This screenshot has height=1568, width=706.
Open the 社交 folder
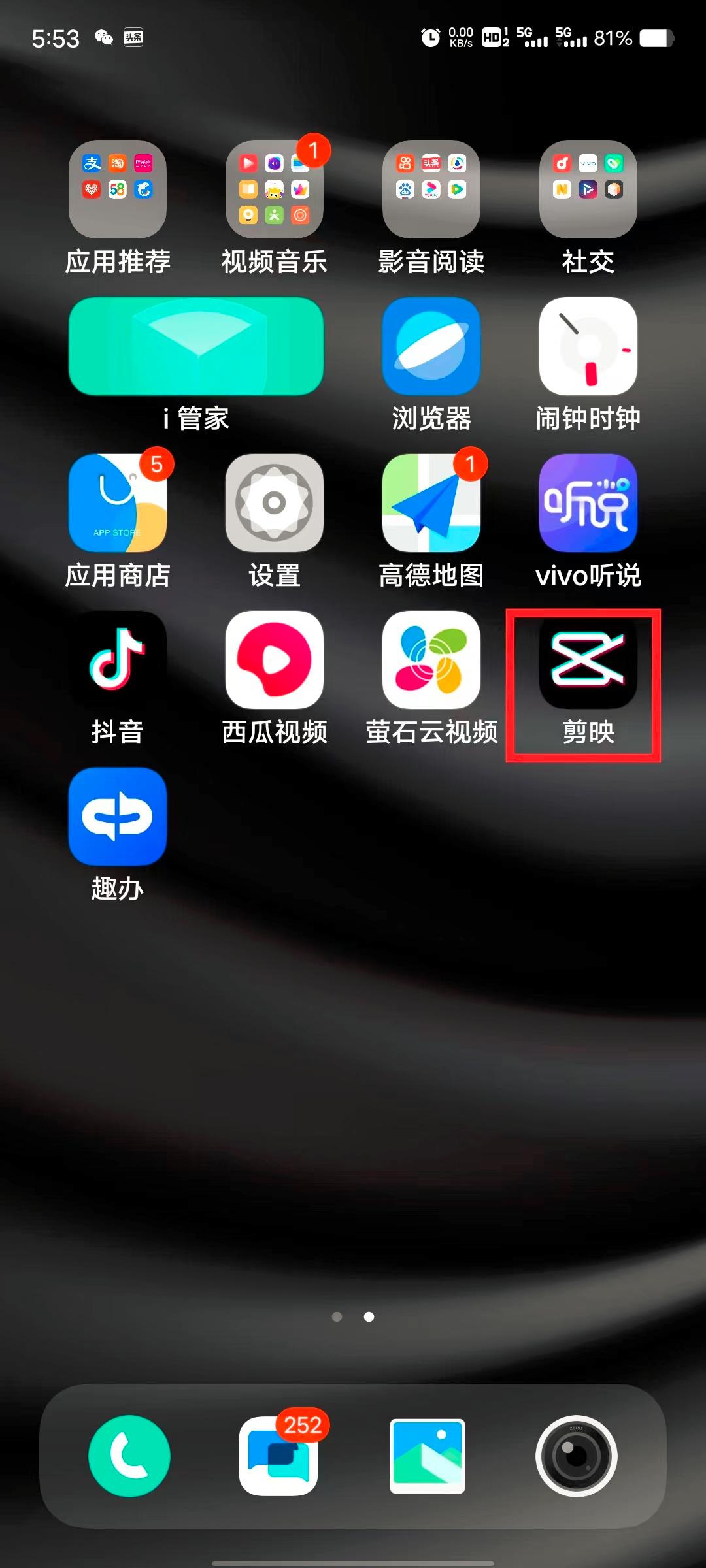pyautogui.click(x=588, y=189)
